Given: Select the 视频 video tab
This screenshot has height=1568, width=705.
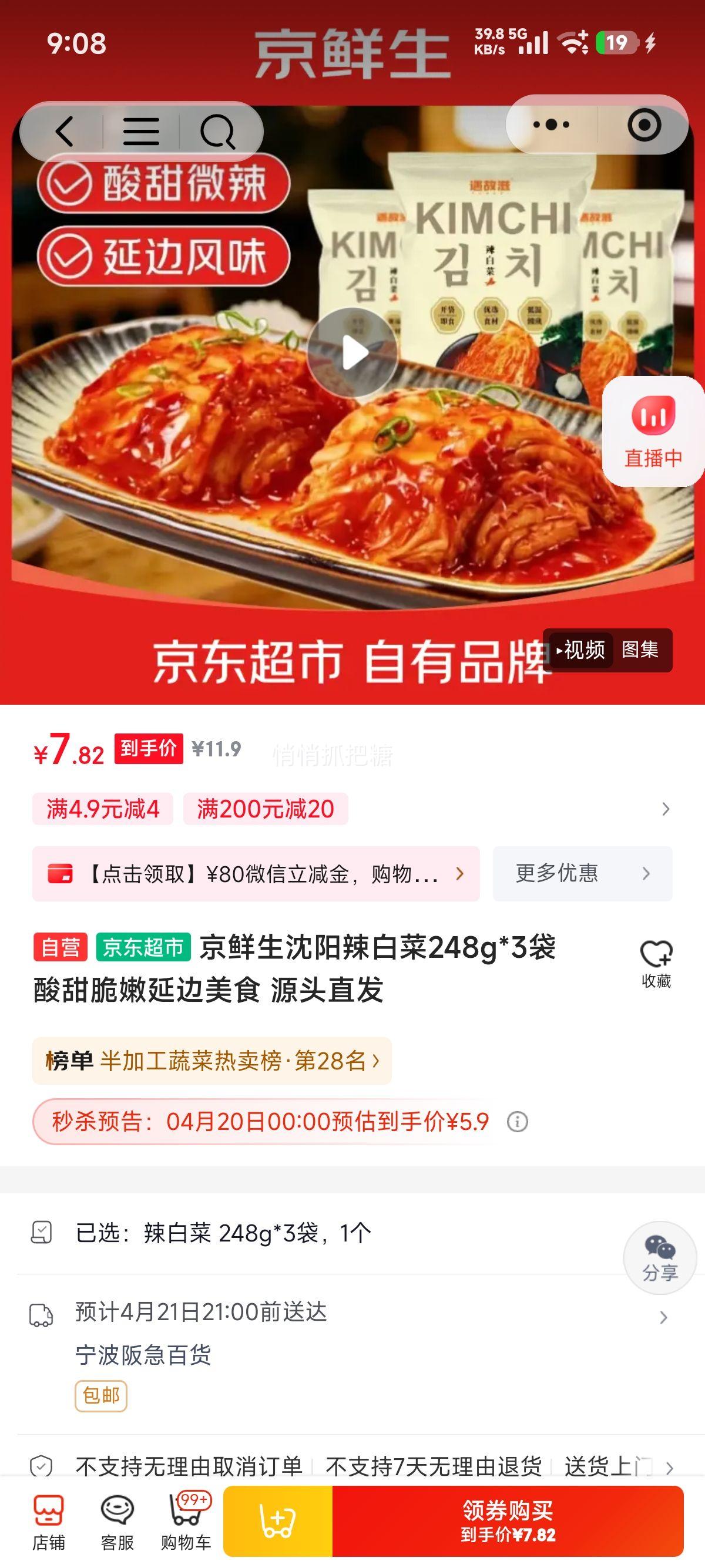Looking at the screenshot, I should [x=582, y=651].
